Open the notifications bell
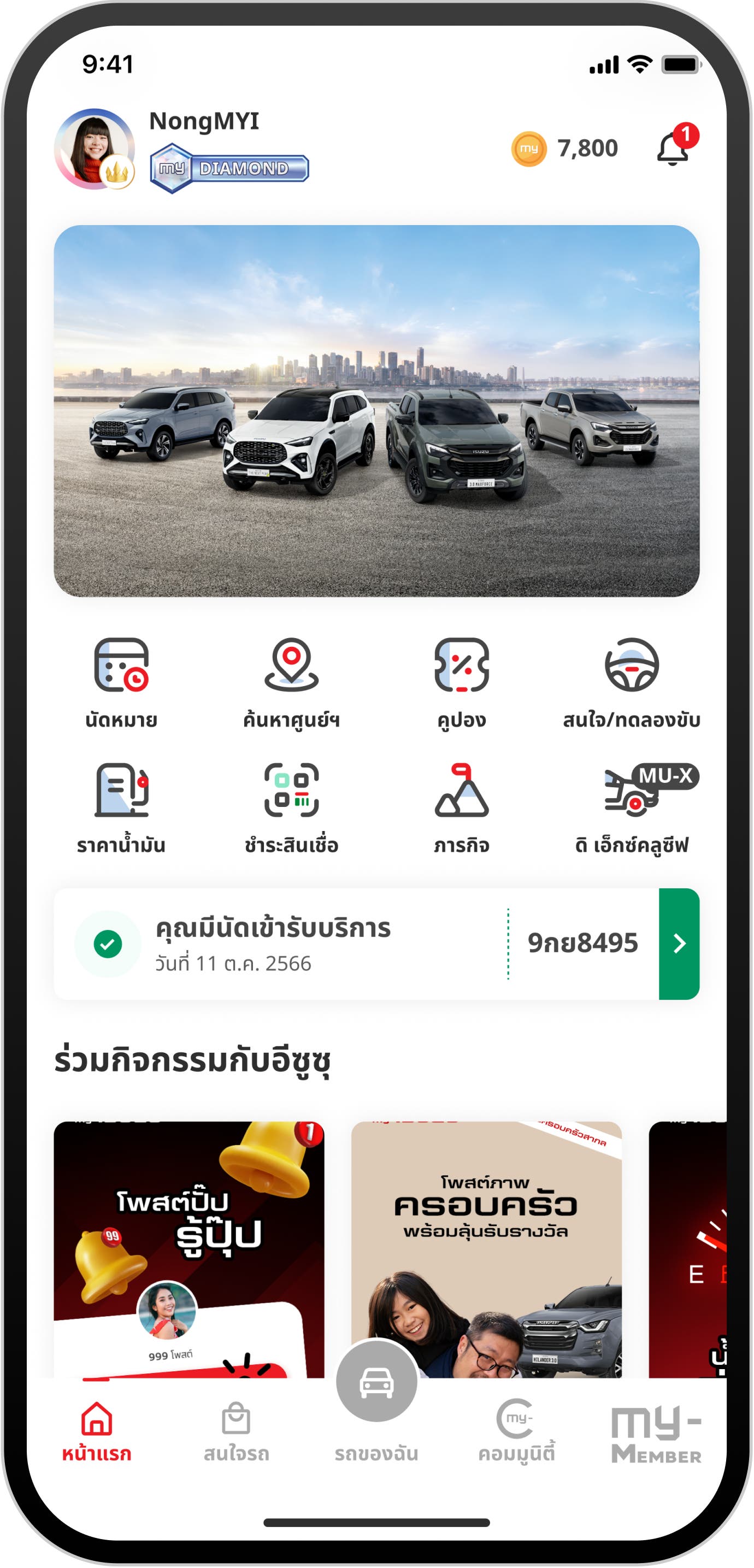The width and height of the screenshot is (754, 1568). pyautogui.click(x=673, y=149)
